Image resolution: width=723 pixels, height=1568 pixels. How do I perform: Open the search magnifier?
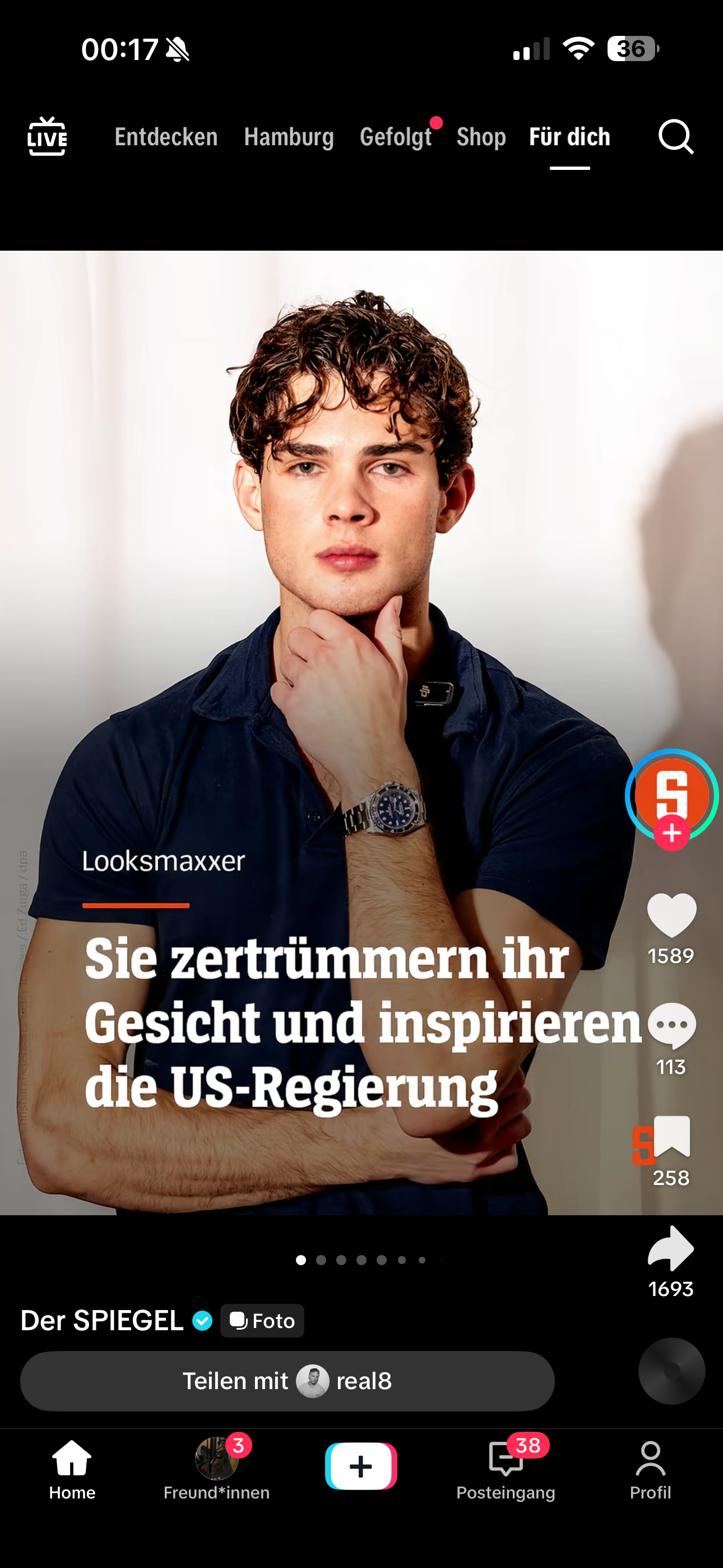(675, 136)
